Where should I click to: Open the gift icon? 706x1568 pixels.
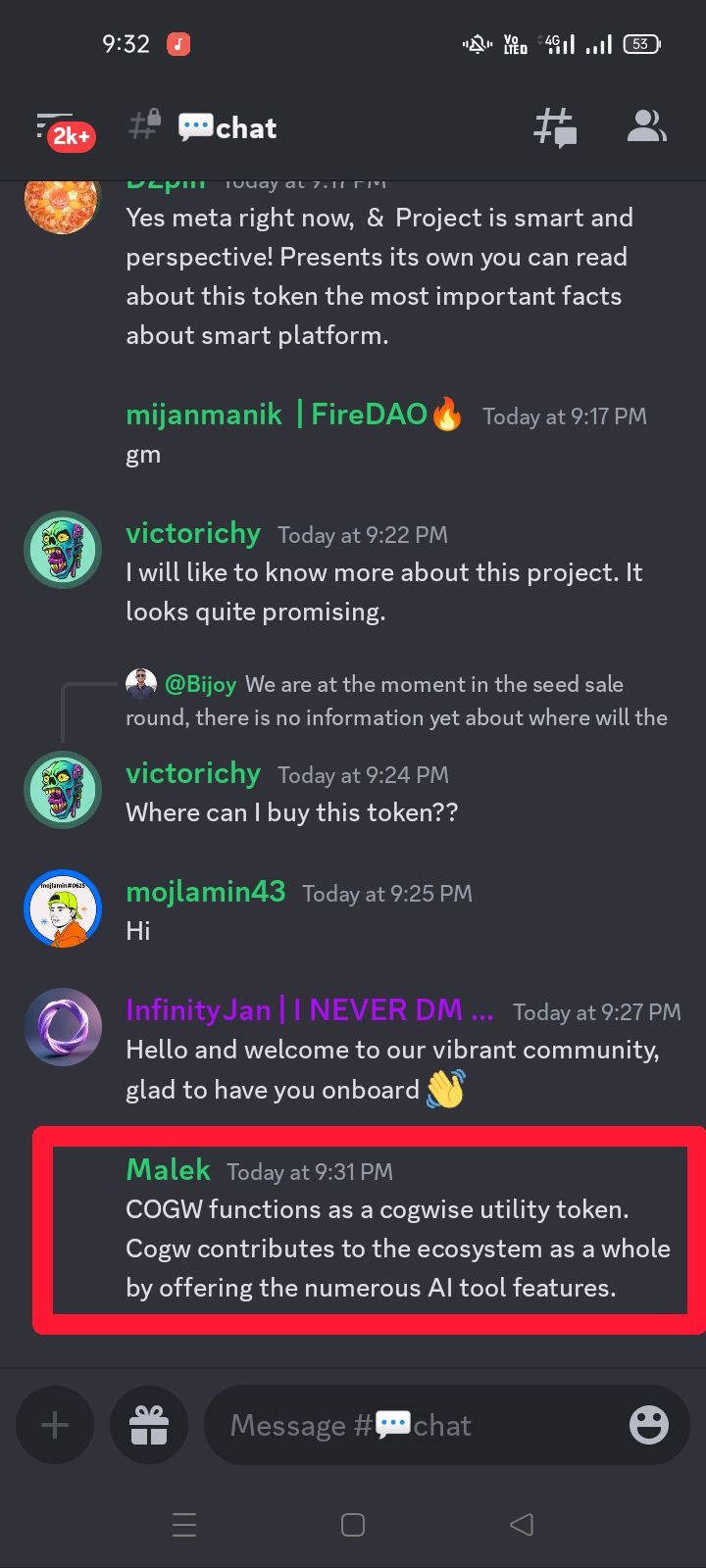tap(149, 1425)
